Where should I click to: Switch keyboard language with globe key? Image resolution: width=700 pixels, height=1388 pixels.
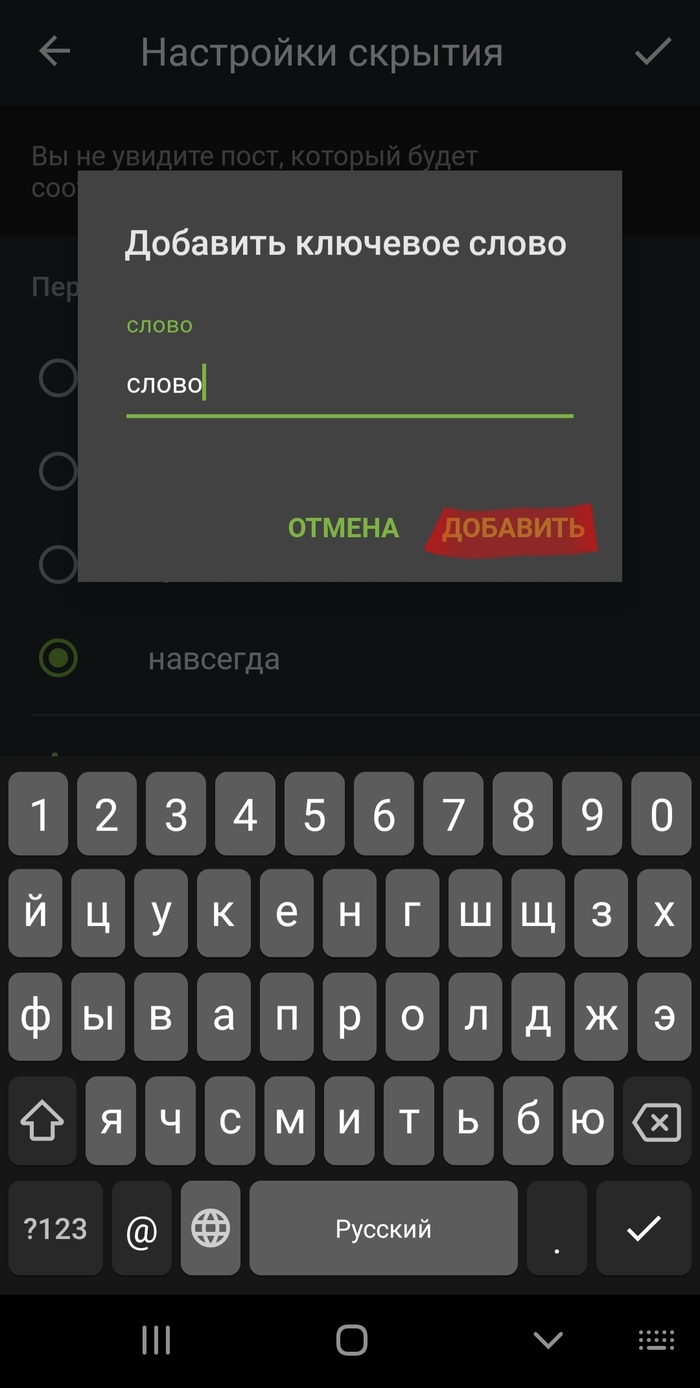(210, 1229)
